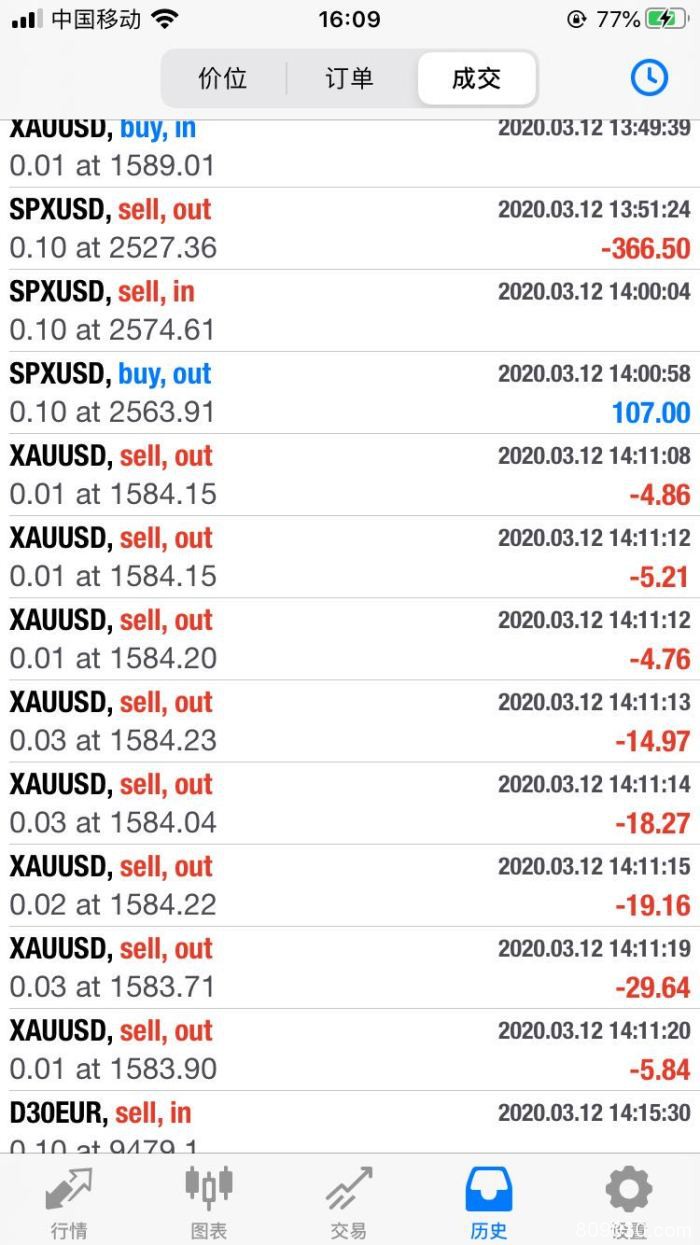Open the 历史 tab
Image resolution: width=700 pixels, height=1245 pixels.
489,1200
